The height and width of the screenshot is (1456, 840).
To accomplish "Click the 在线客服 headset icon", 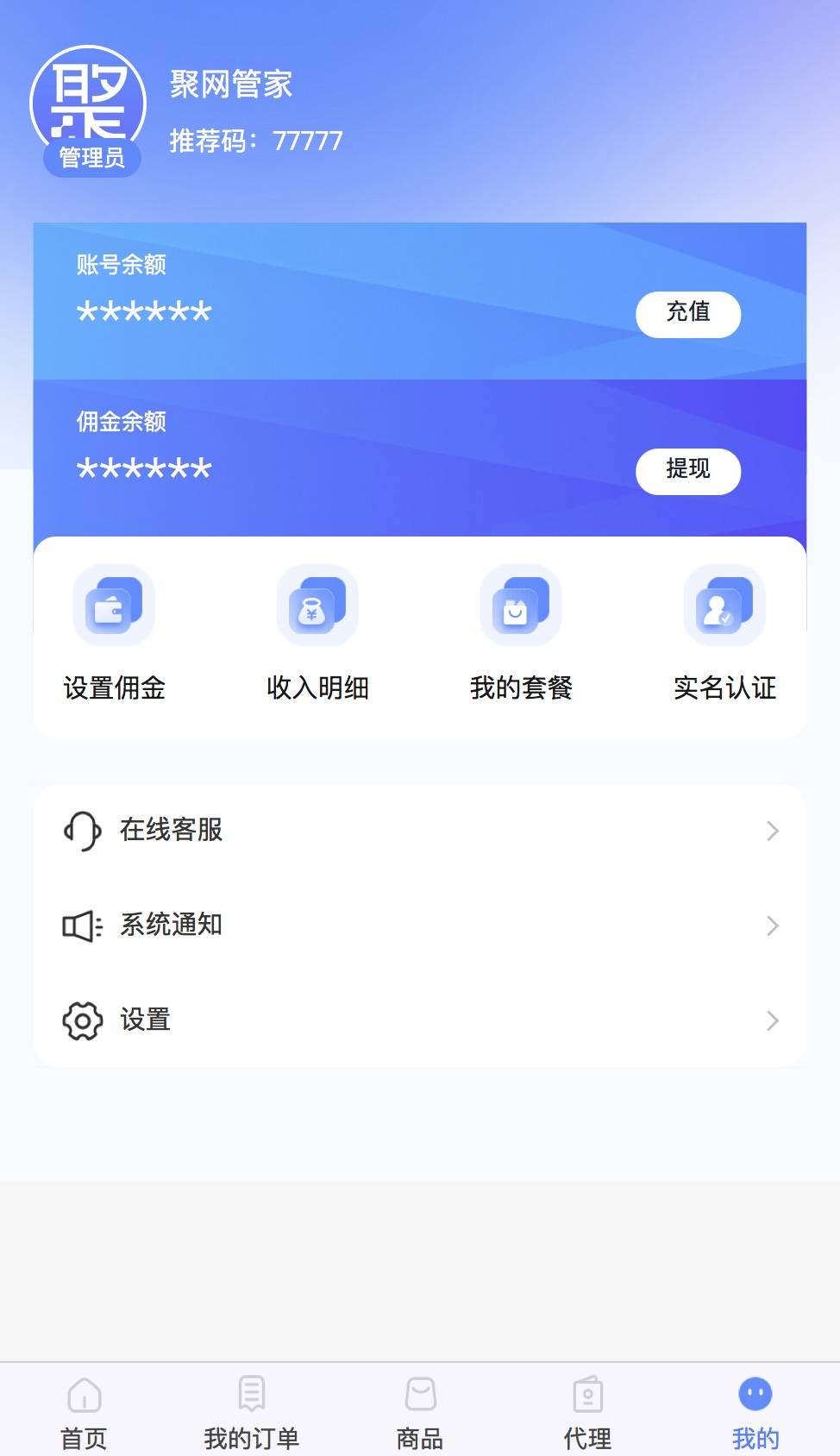I will (80, 831).
